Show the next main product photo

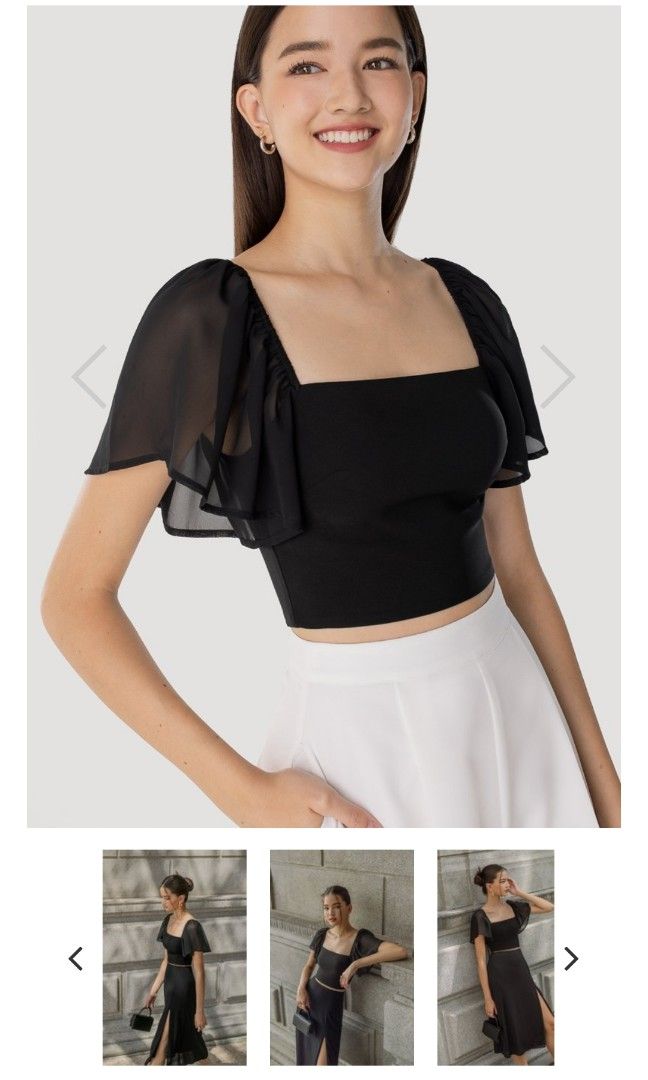(x=556, y=376)
